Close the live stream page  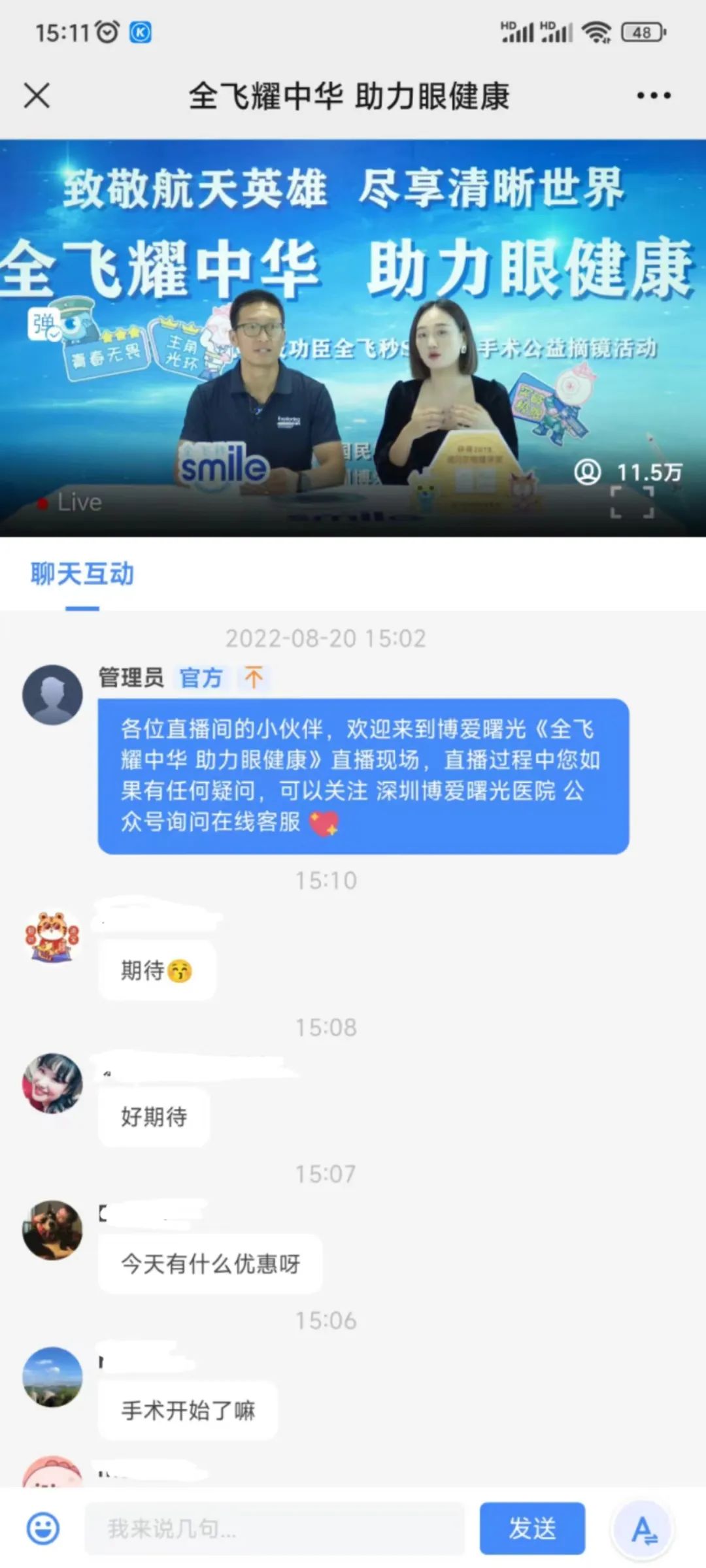click(x=37, y=96)
